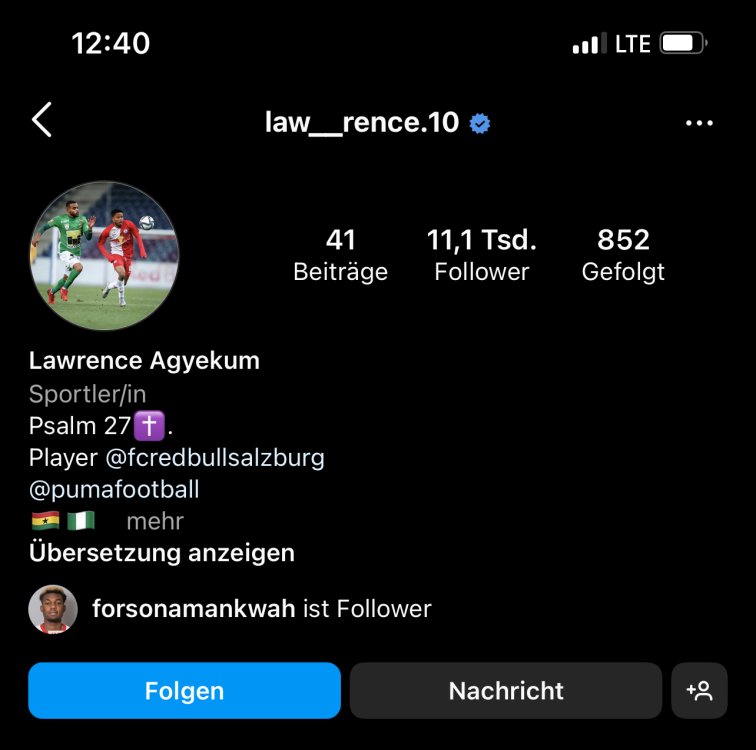The width and height of the screenshot is (756, 750).
Task: Tap Übersetzung anzeigen to translate bio
Action: pos(162,553)
